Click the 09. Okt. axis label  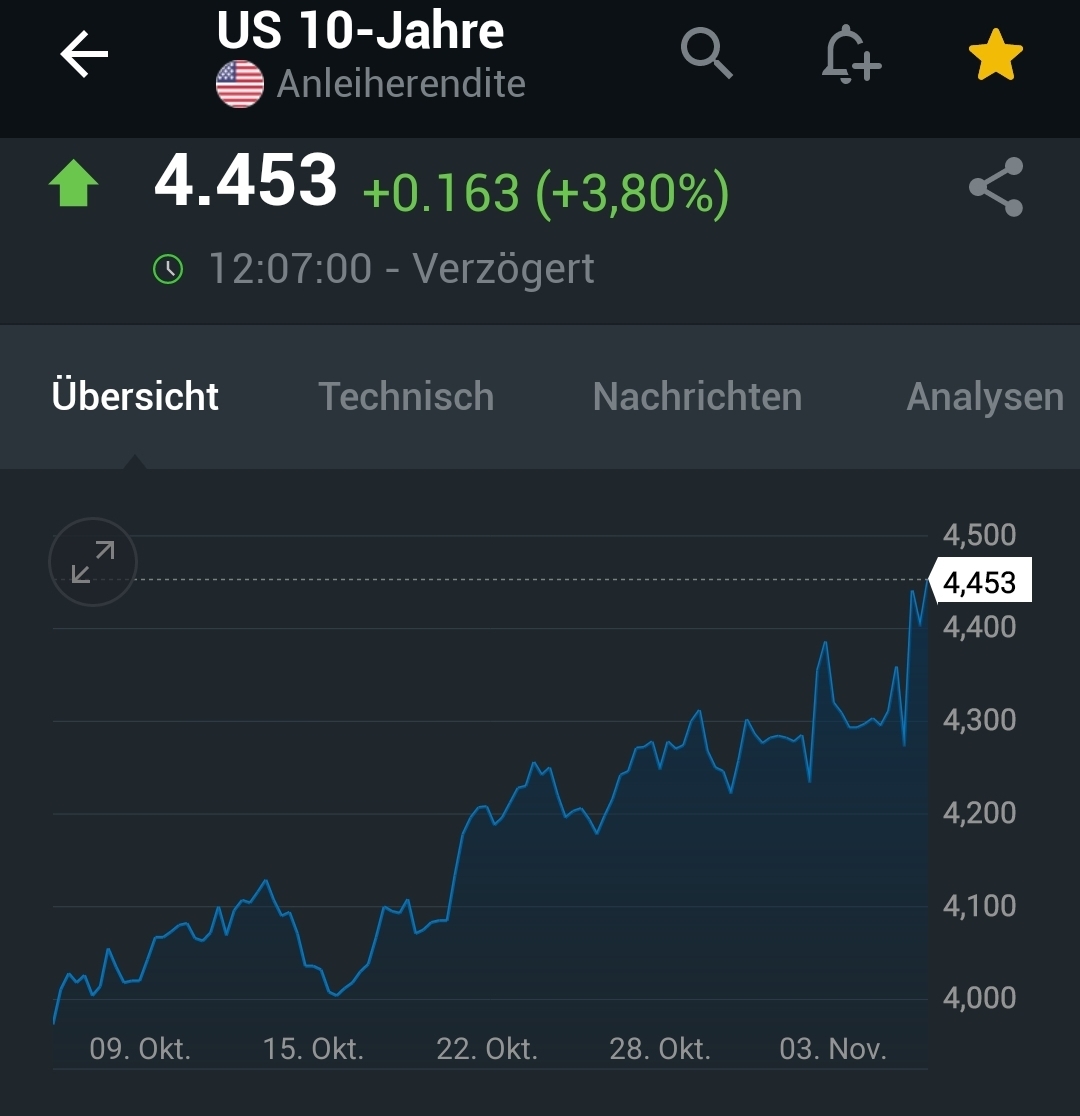click(x=139, y=1050)
